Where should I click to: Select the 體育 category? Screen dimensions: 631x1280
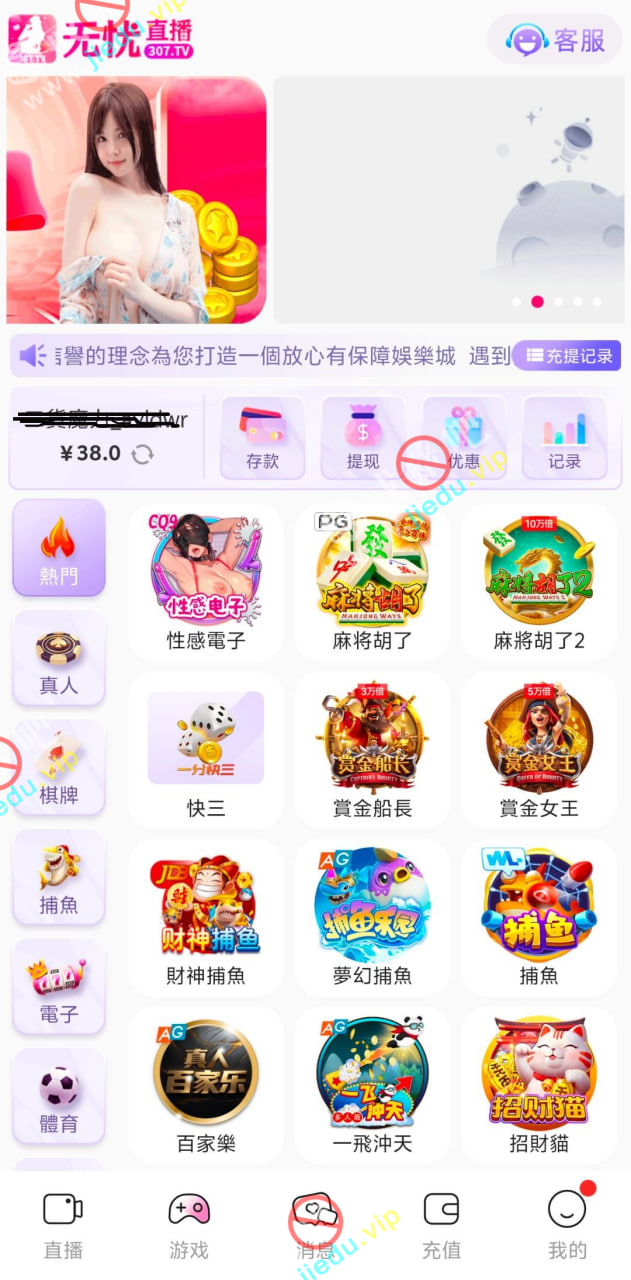pos(58,1097)
